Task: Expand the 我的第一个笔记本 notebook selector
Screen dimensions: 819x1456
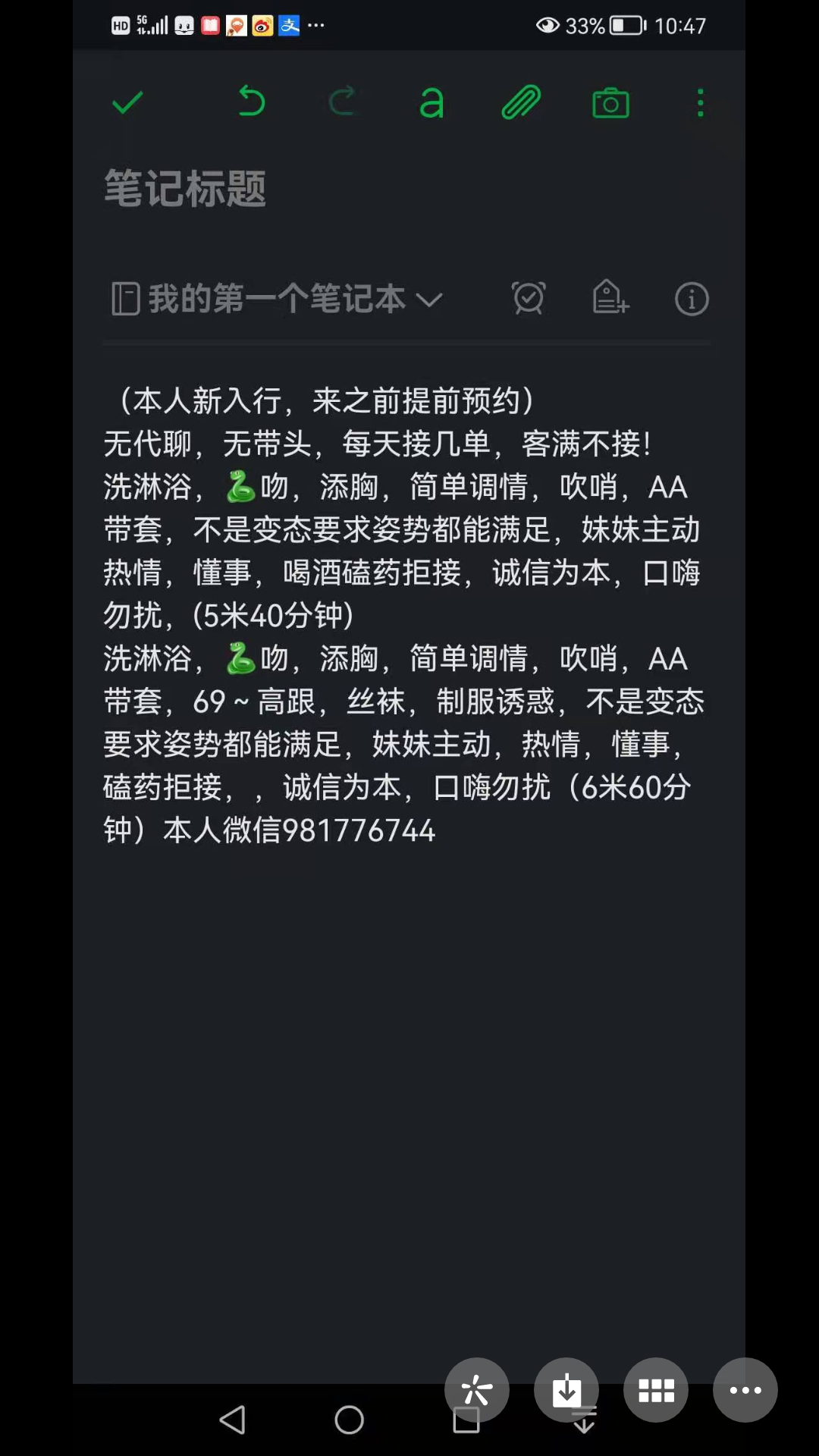Action: click(277, 299)
